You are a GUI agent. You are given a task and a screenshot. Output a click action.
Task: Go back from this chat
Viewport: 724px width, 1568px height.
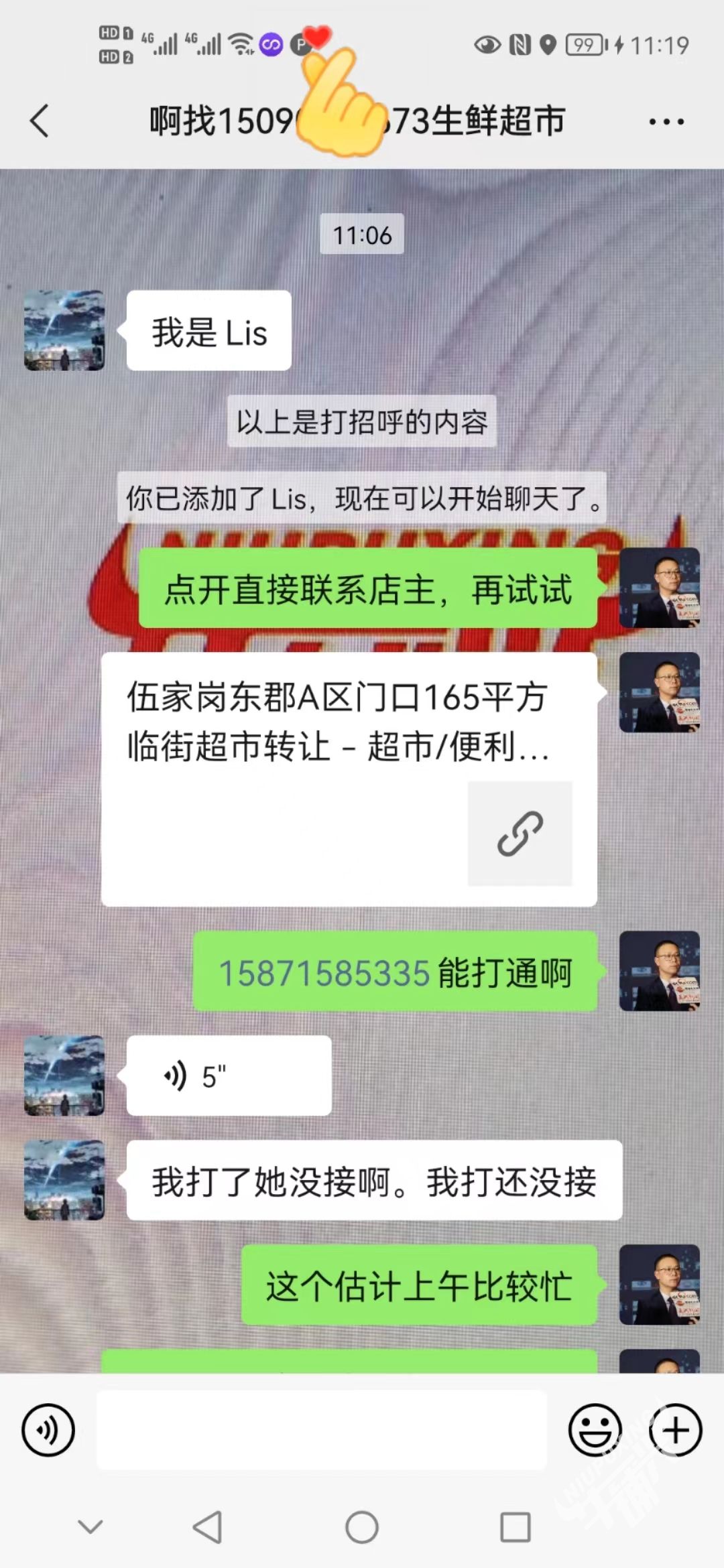point(40,121)
